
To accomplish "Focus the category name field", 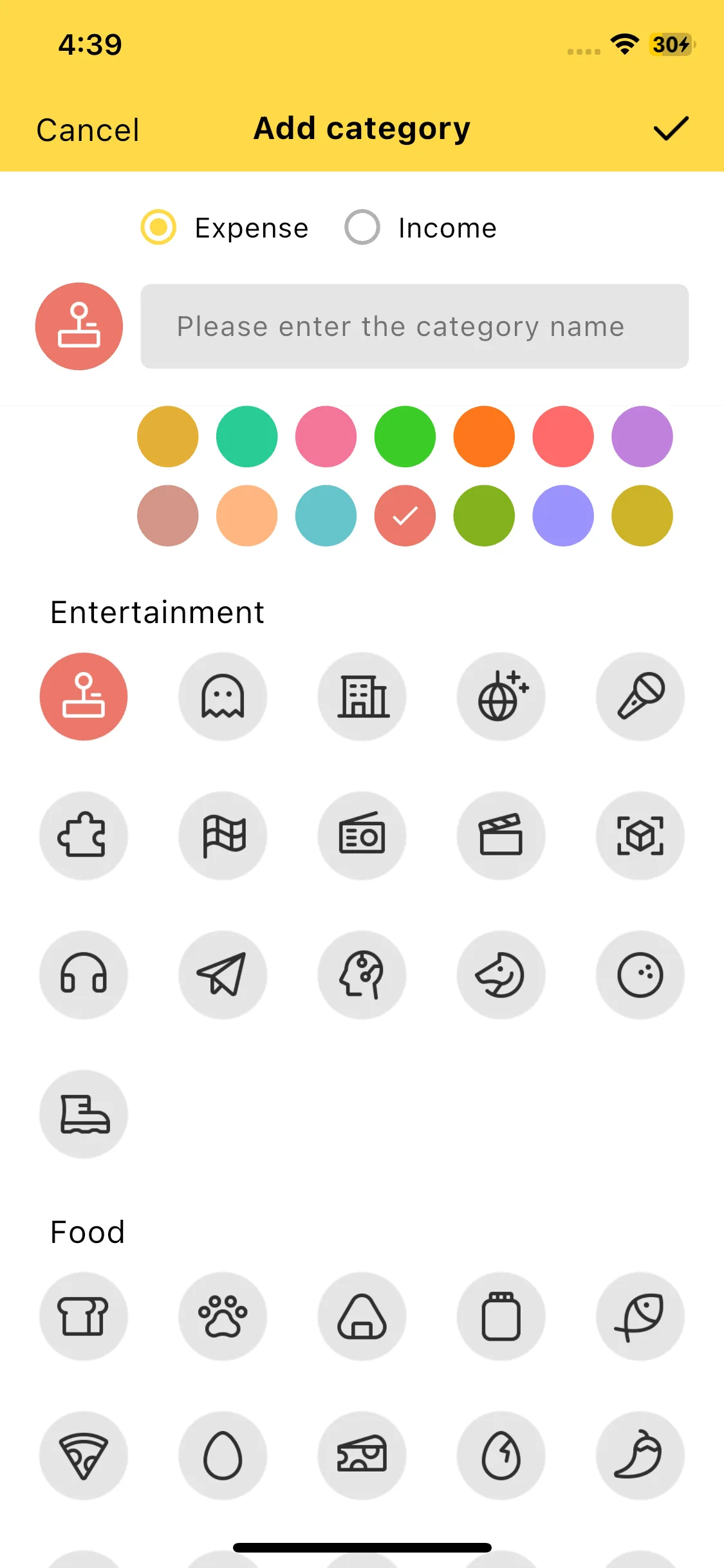I will (414, 326).
